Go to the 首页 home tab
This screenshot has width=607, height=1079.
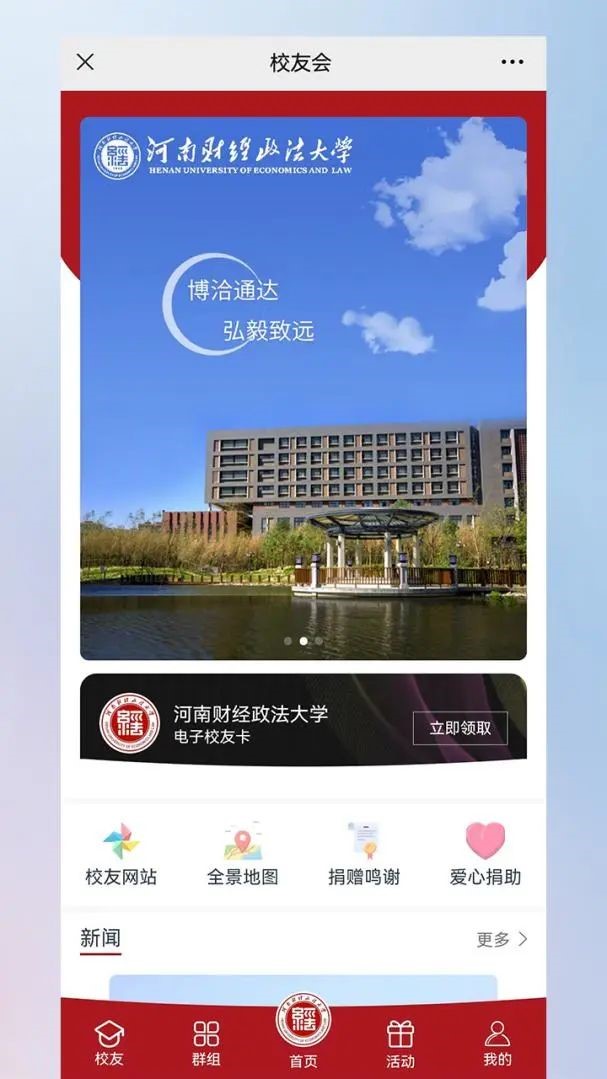coord(303,1035)
